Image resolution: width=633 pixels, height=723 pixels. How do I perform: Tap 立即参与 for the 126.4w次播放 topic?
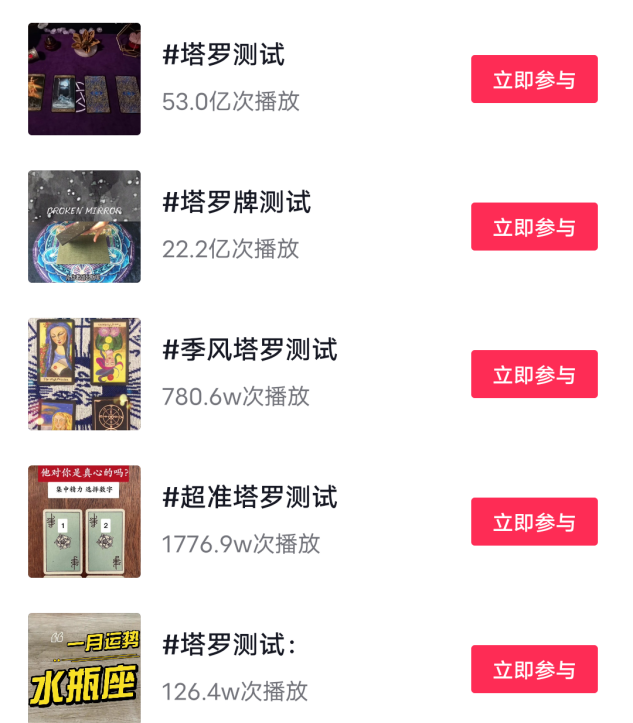[x=534, y=669]
